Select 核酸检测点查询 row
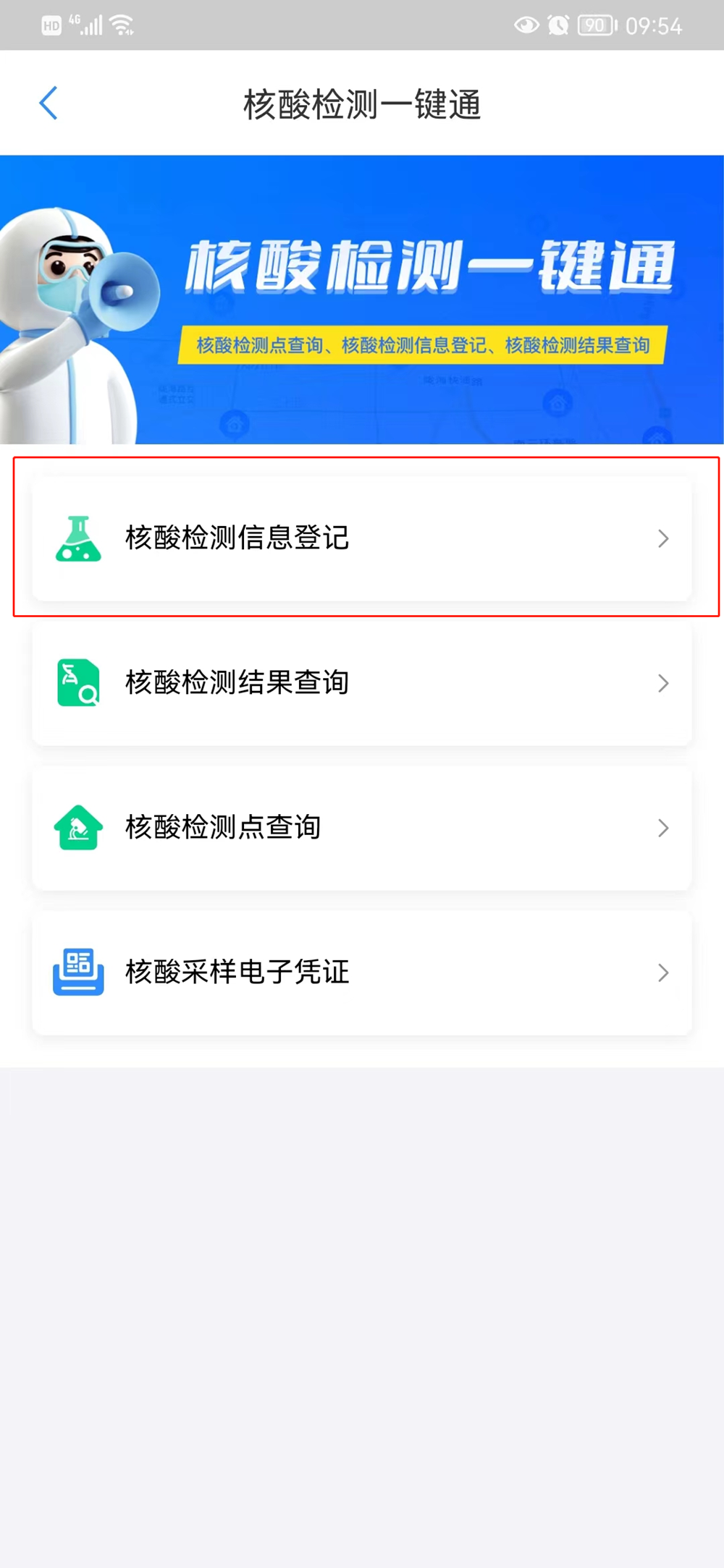This screenshot has height=1568, width=724. (x=361, y=827)
